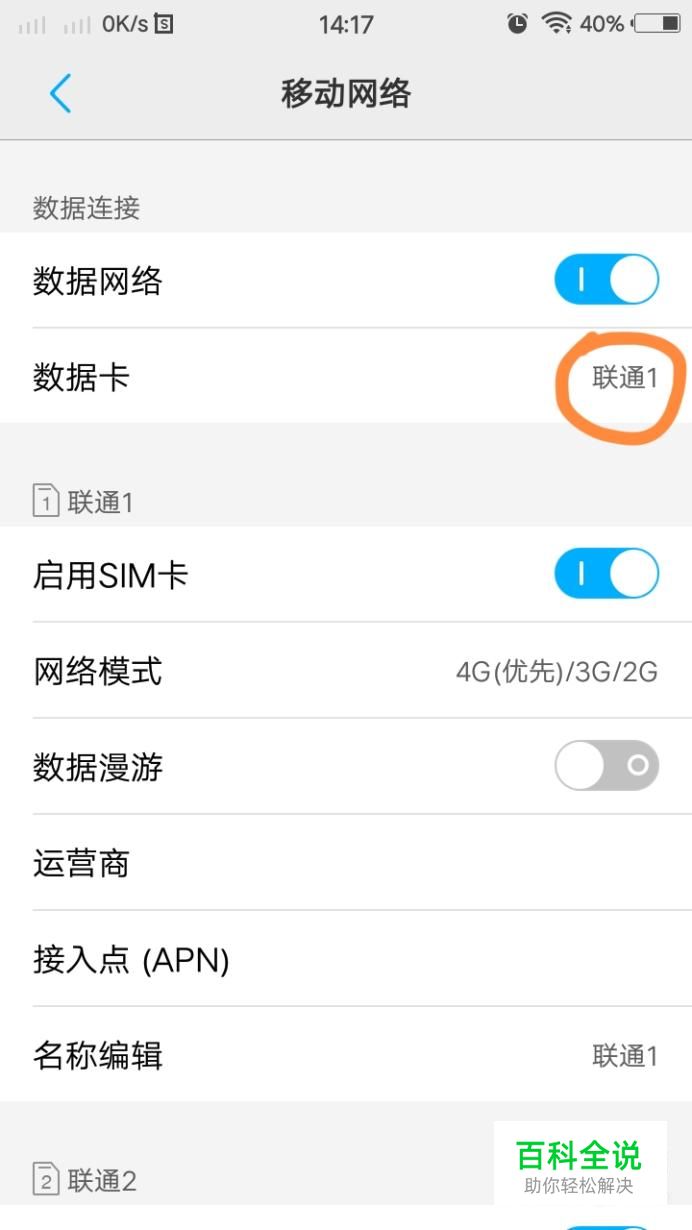Screen dimensions: 692x1230
Task: Enable the 数据漫游 switch
Action: pos(606,766)
